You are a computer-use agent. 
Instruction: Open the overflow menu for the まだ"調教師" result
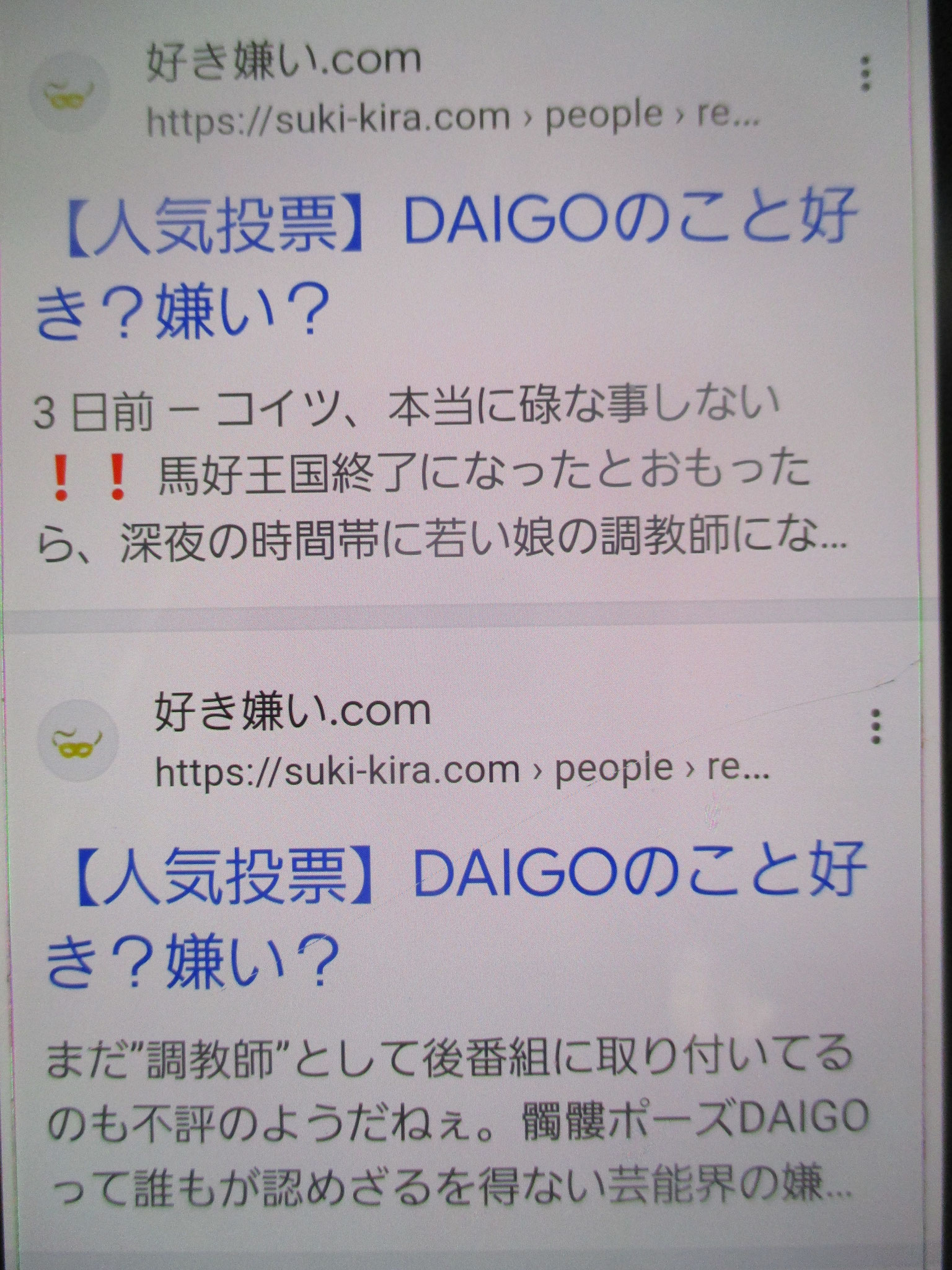876,727
